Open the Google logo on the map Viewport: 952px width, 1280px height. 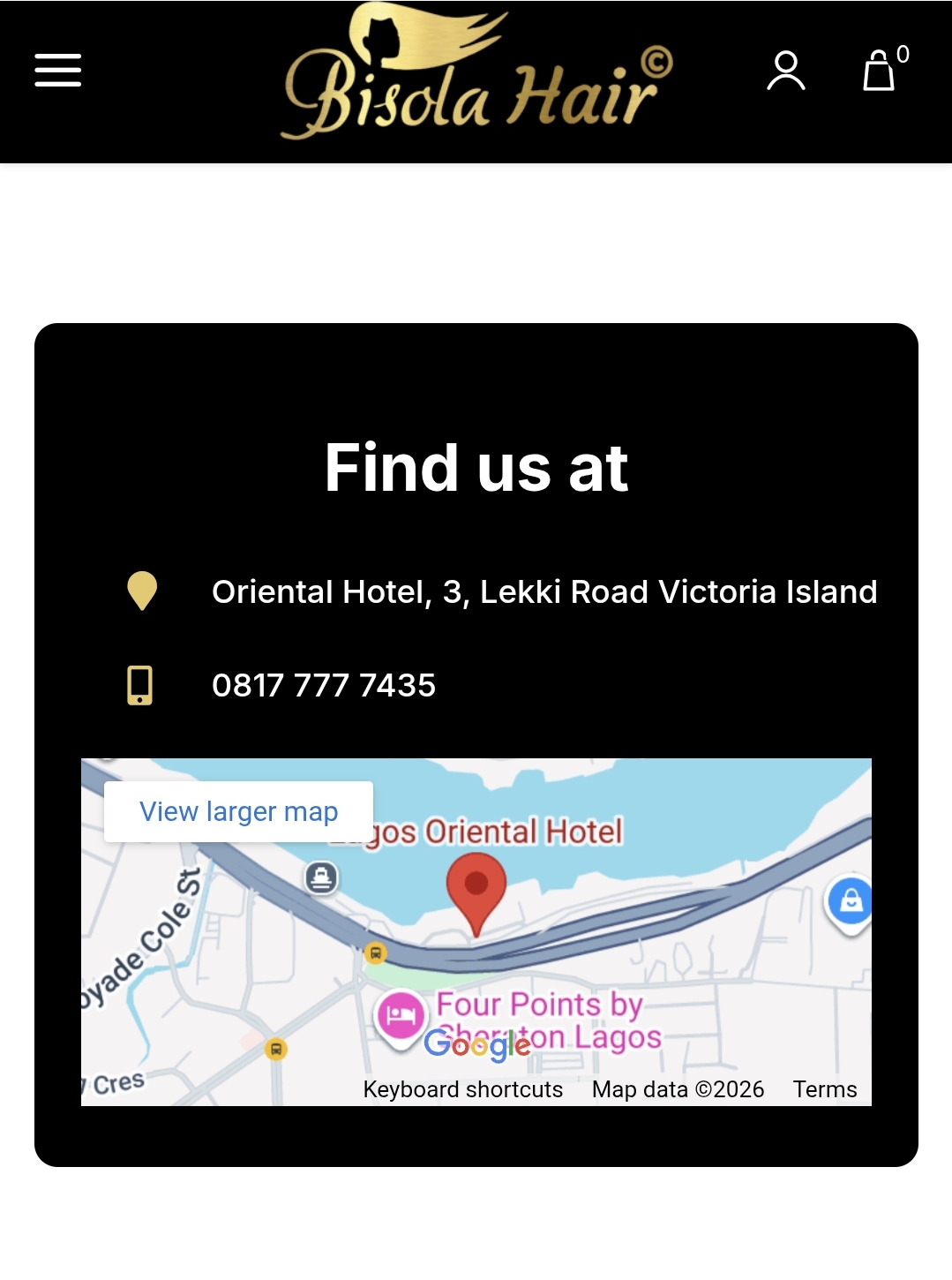point(477,1044)
